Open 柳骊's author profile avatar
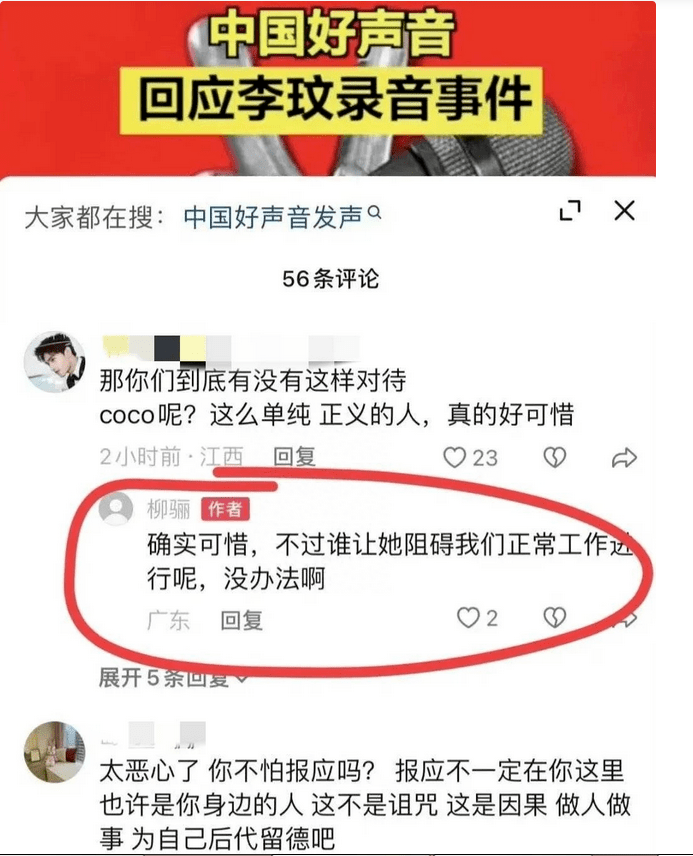Screen dimensions: 693x856 [117, 509]
